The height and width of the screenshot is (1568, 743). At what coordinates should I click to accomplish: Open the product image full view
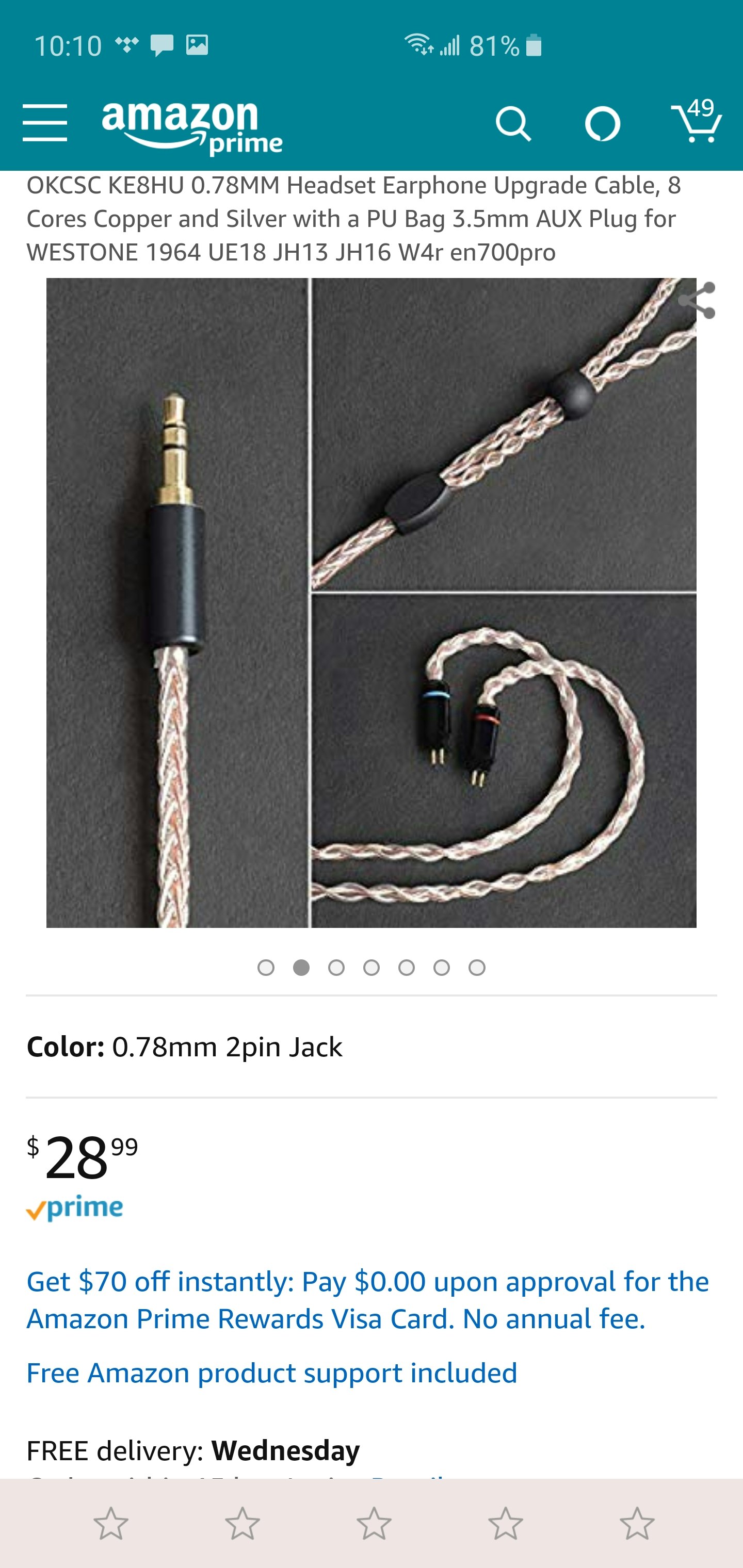(371, 602)
